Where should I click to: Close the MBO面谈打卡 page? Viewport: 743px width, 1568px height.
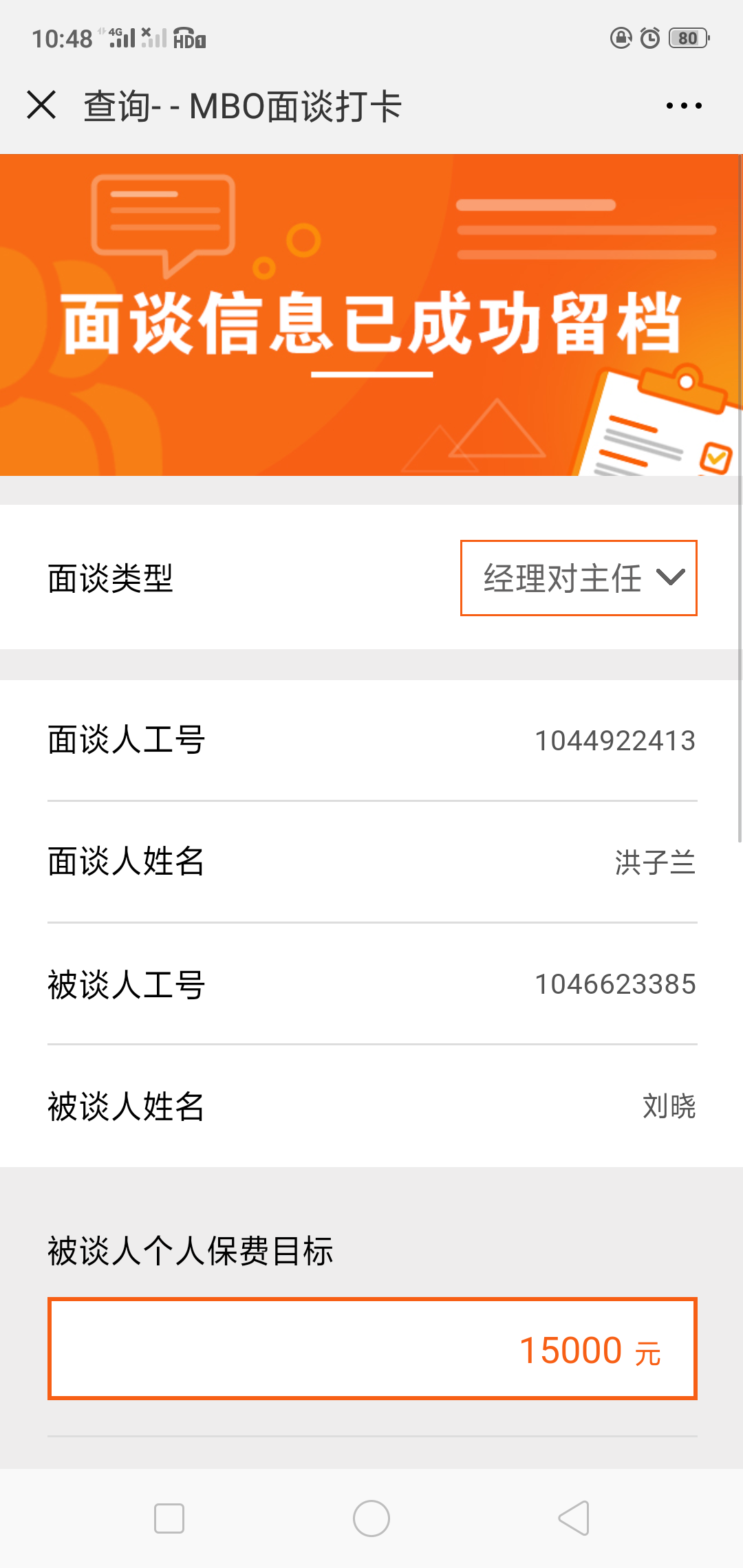click(41, 105)
